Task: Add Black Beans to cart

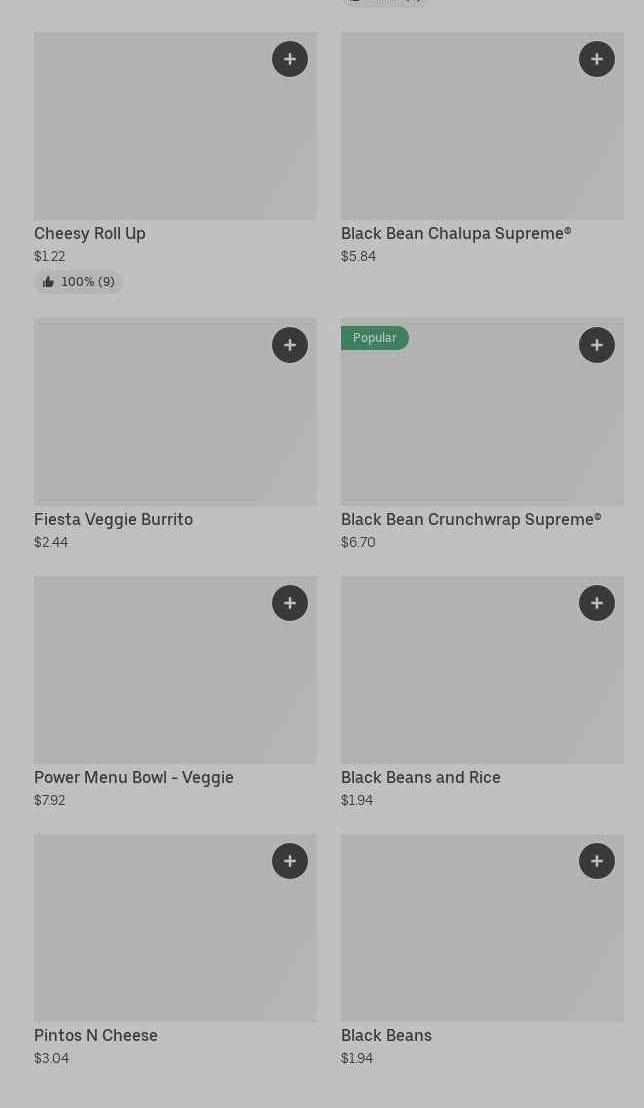Action: [x=597, y=861]
